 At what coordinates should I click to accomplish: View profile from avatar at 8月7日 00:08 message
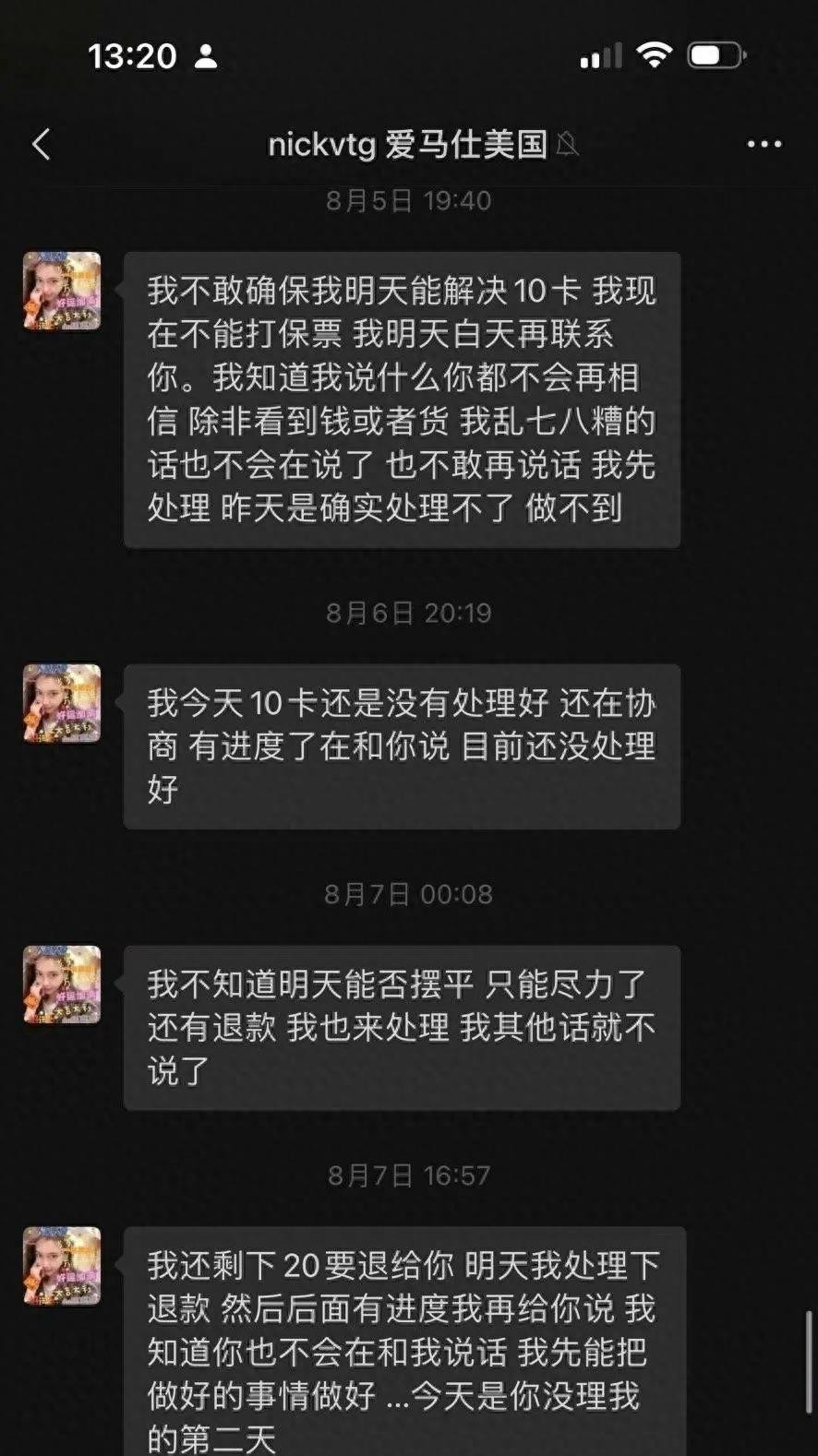coord(62,985)
